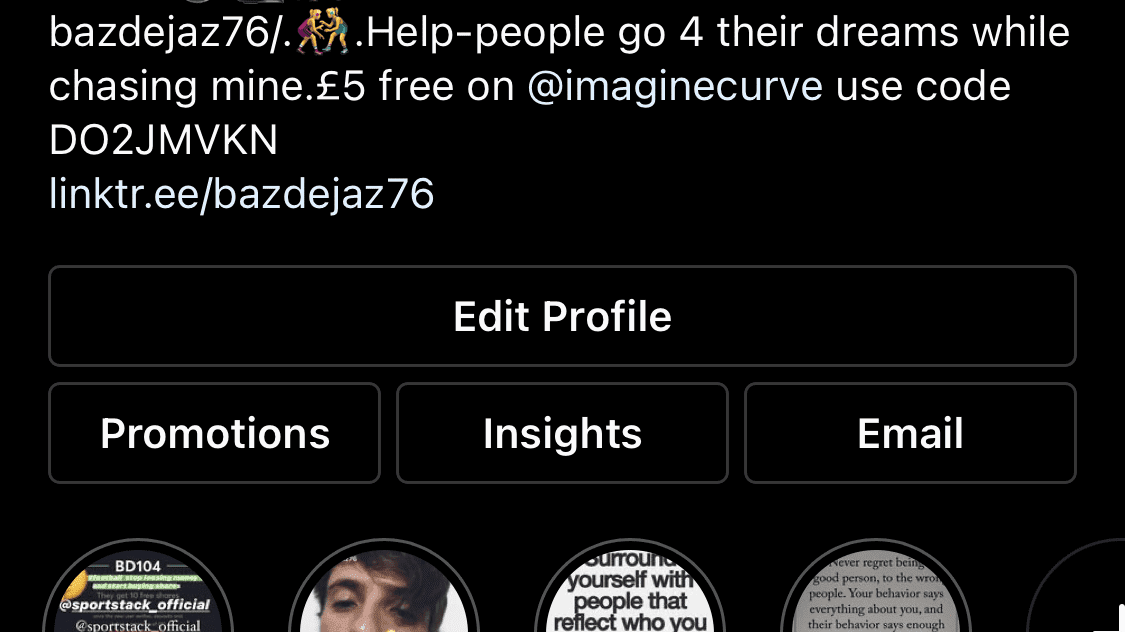The image size is (1125, 632).
Task: Open Promotions
Action: (214, 433)
